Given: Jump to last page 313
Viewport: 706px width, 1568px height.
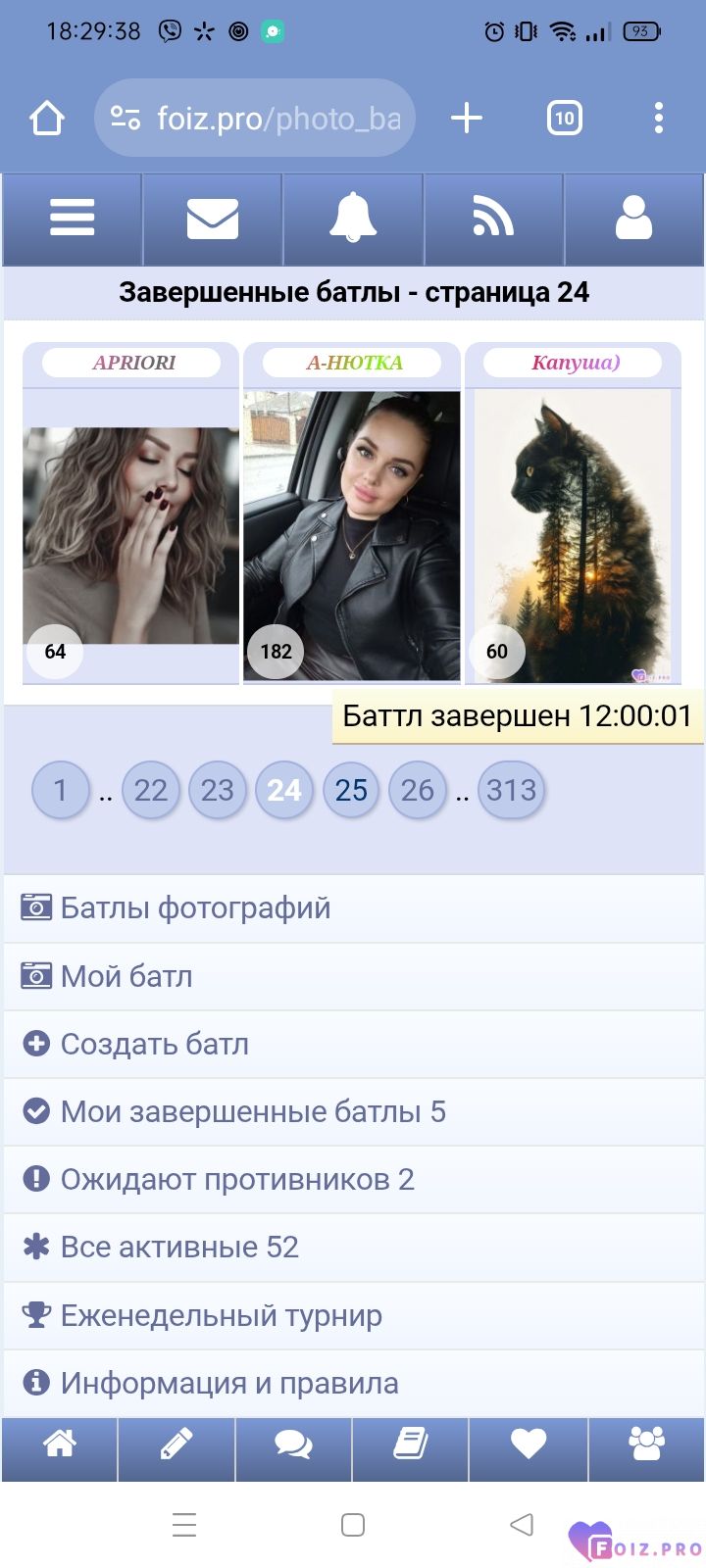Looking at the screenshot, I should [x=511, y=790].
